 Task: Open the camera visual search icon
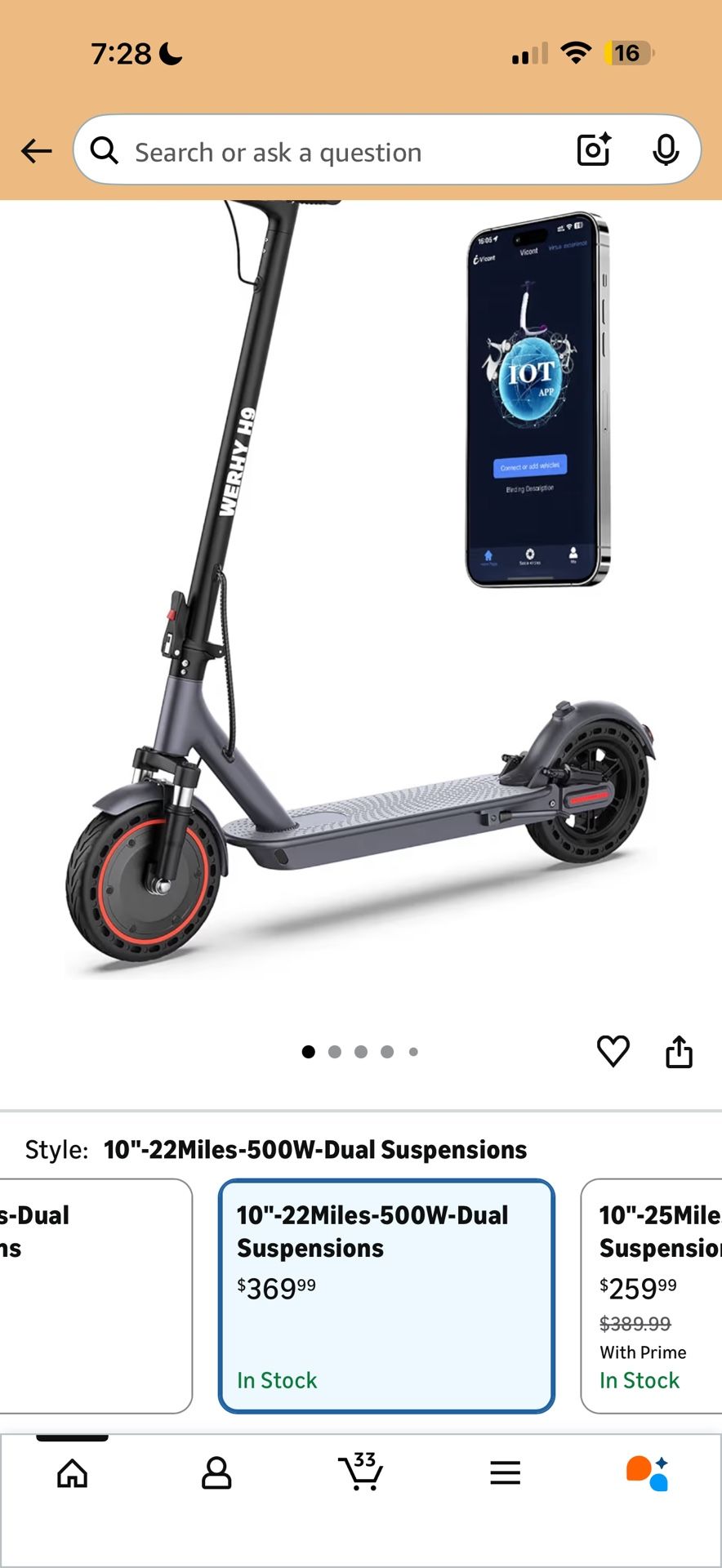[x=593, y=151]
